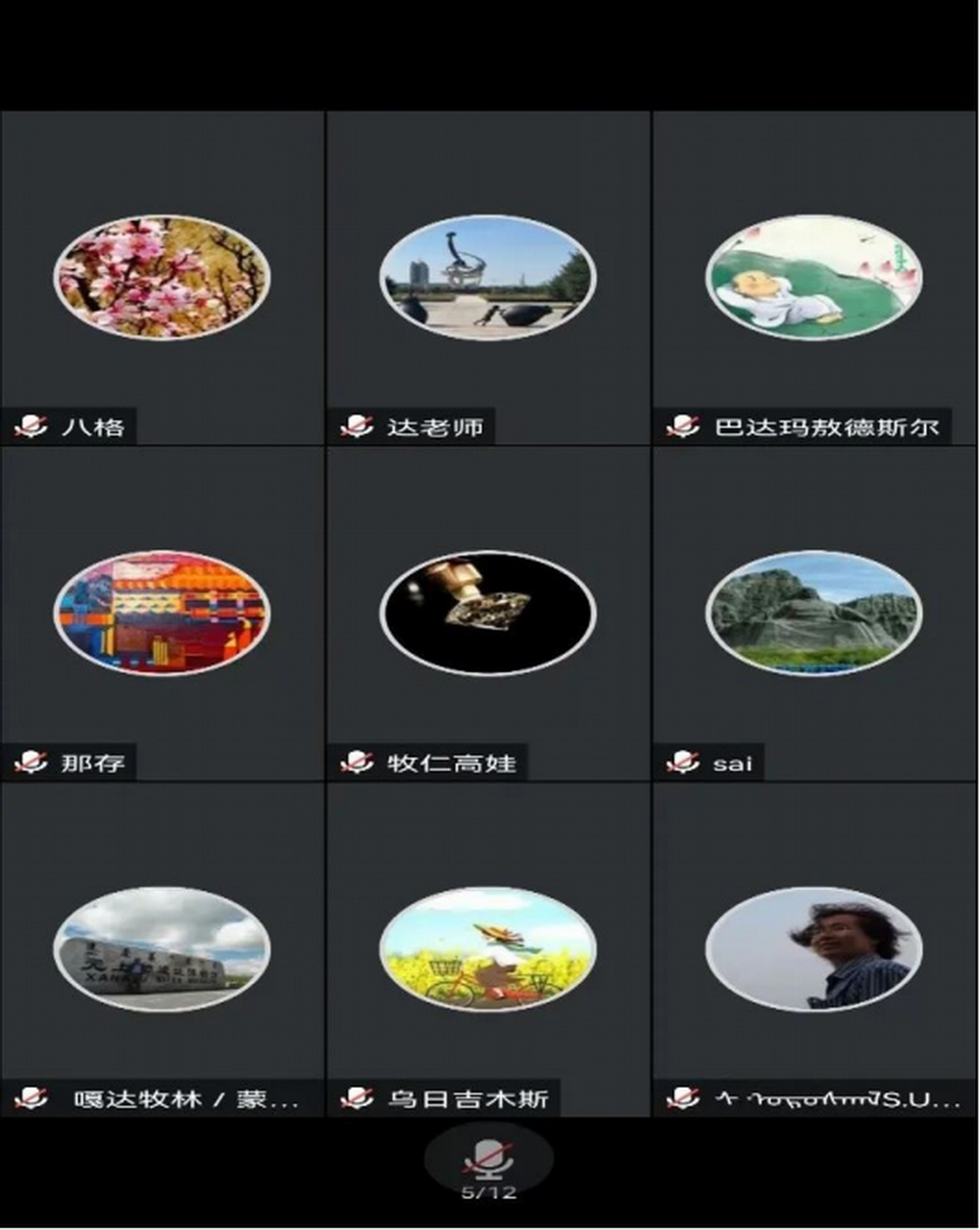Image resolution: width=980 pixels, height=1230 pixels.
Task: Select participant tile 达老师
Action: [x=488, y=278]
